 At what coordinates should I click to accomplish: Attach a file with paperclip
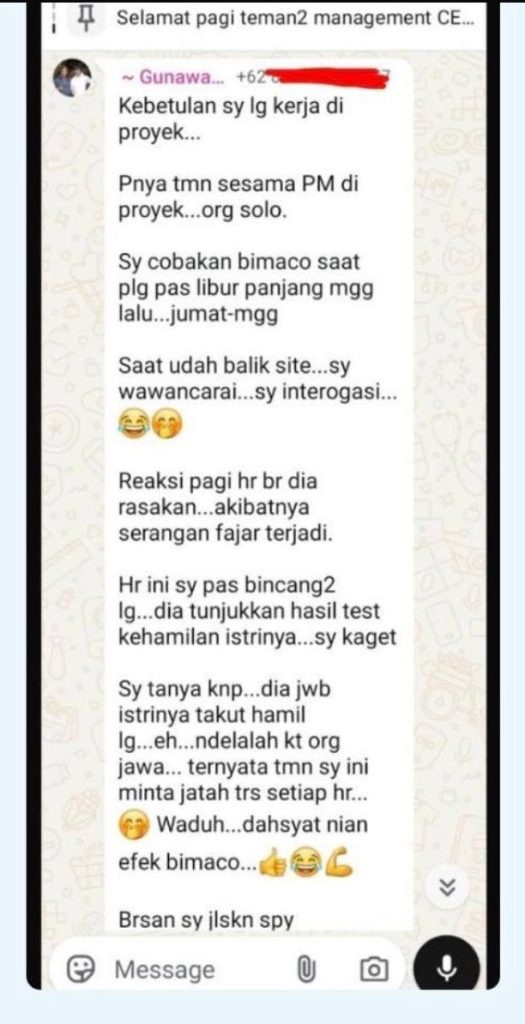tap(306, 970)
